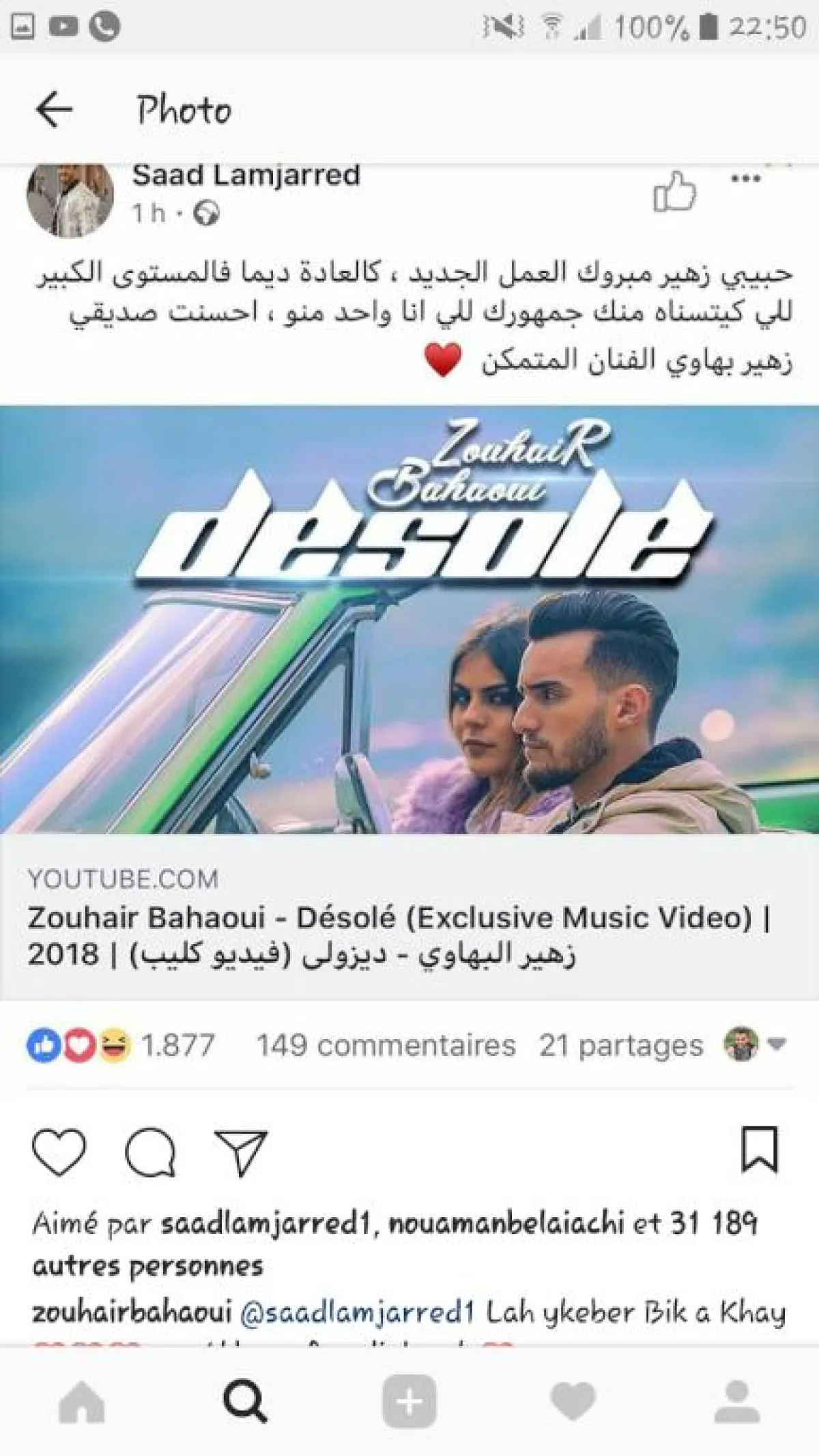The image size is (819, 1456).
Task: Bookmark this post
Action: pos(760,1150)
